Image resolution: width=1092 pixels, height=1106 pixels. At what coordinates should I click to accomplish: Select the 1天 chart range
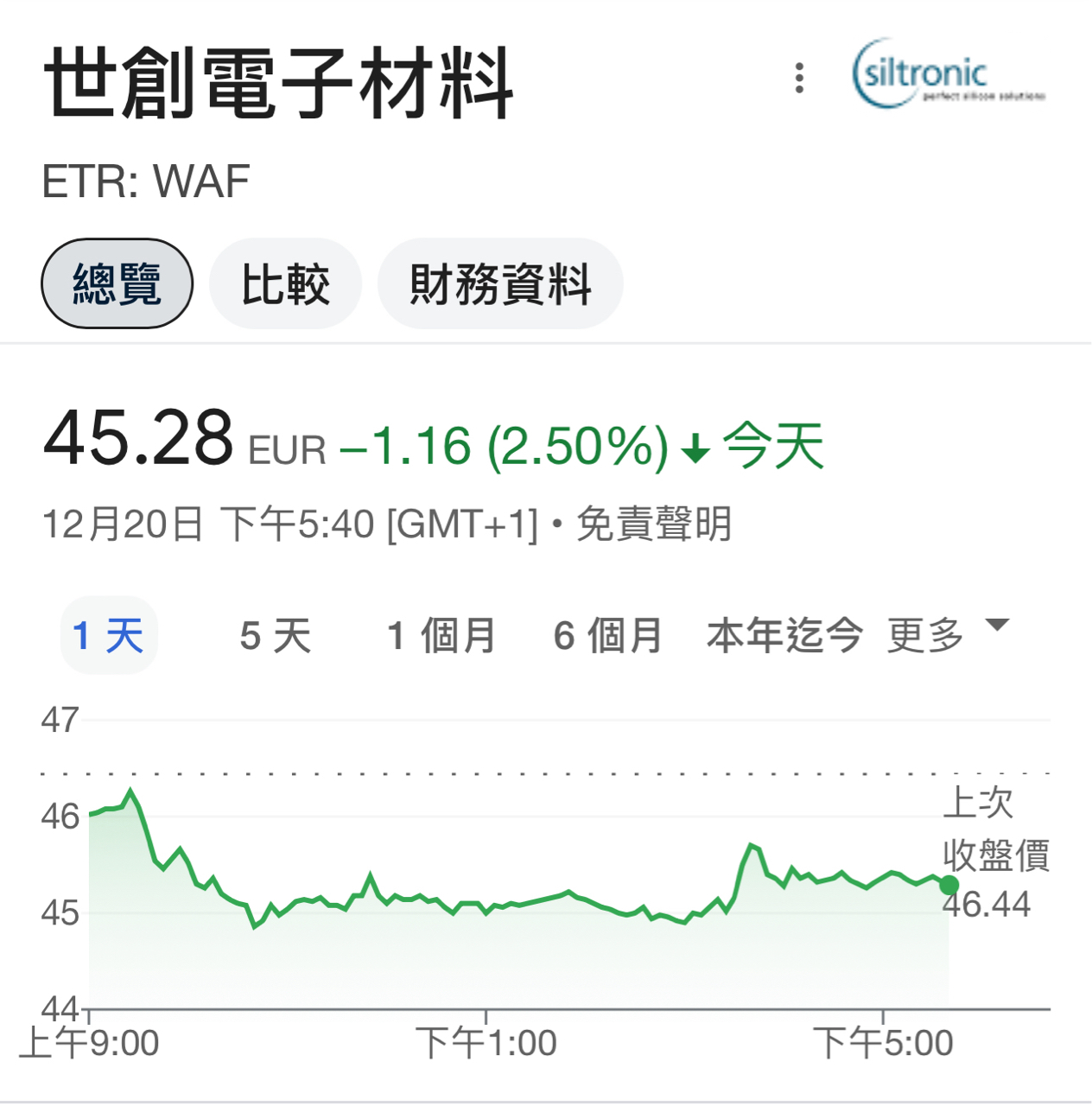109,635
